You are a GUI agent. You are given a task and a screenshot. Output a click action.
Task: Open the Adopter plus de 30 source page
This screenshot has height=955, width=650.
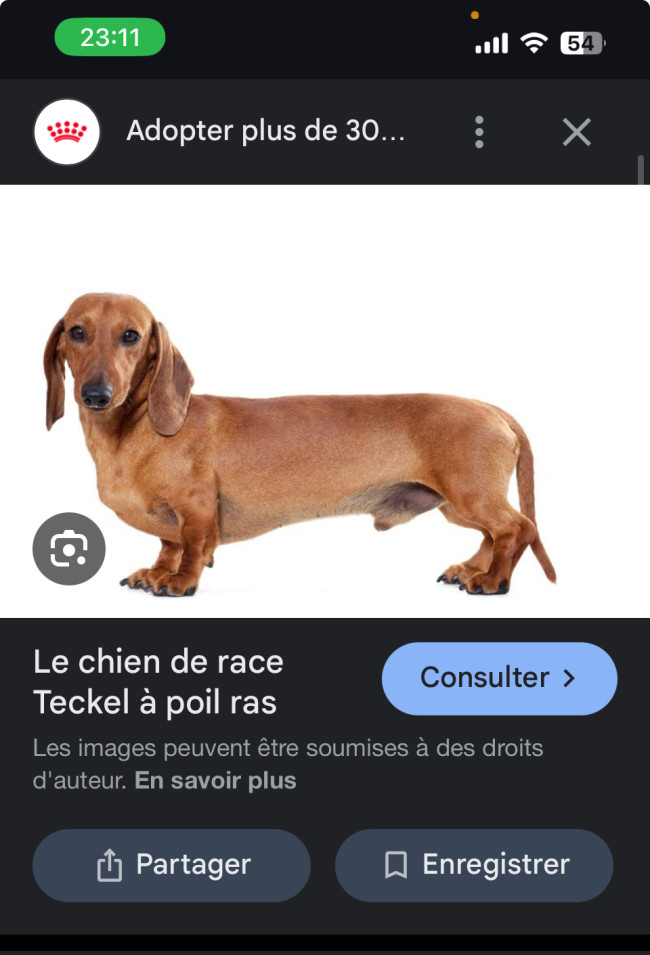pyautogui.click(x=265, y=132)
